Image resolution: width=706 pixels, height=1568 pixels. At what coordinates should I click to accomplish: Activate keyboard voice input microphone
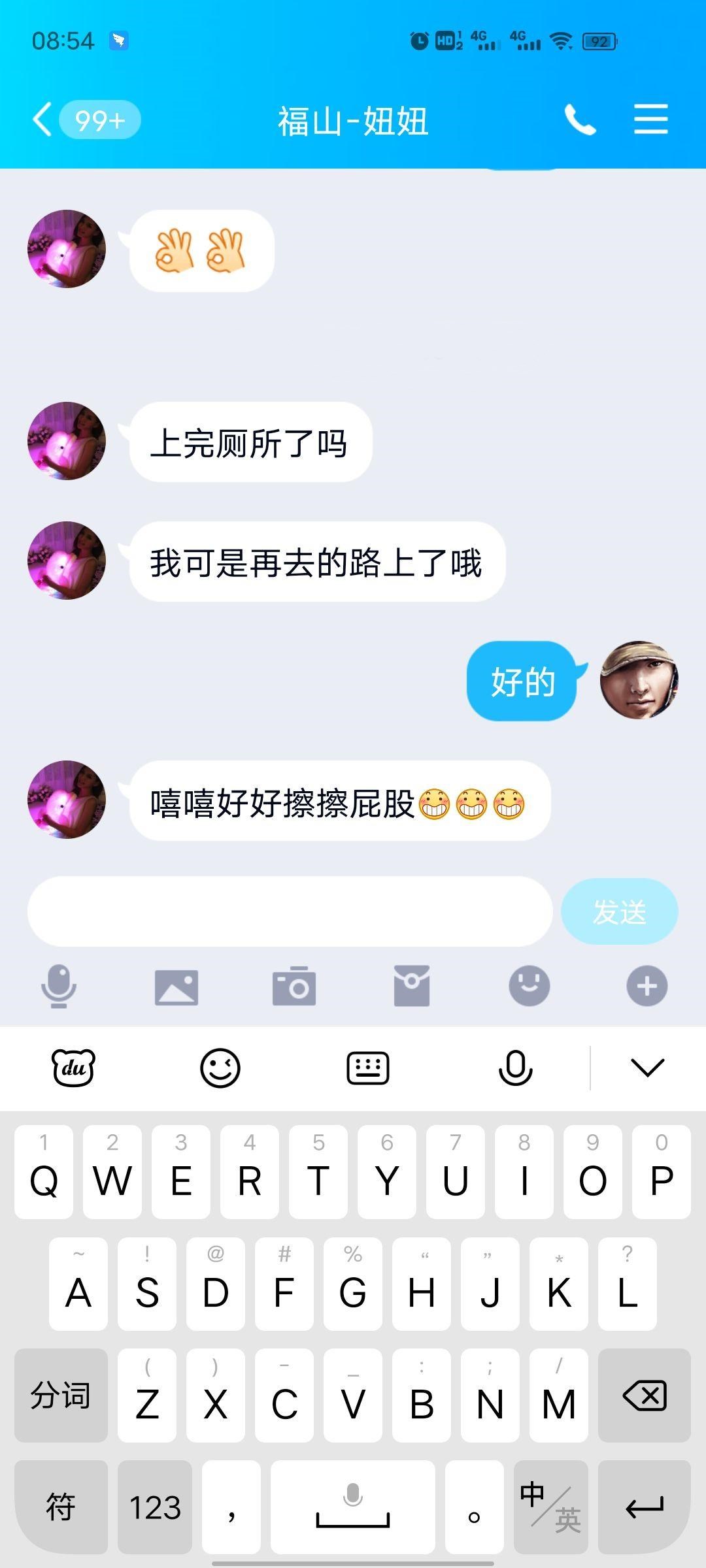pyautogui.click(x=514, y=1067)
